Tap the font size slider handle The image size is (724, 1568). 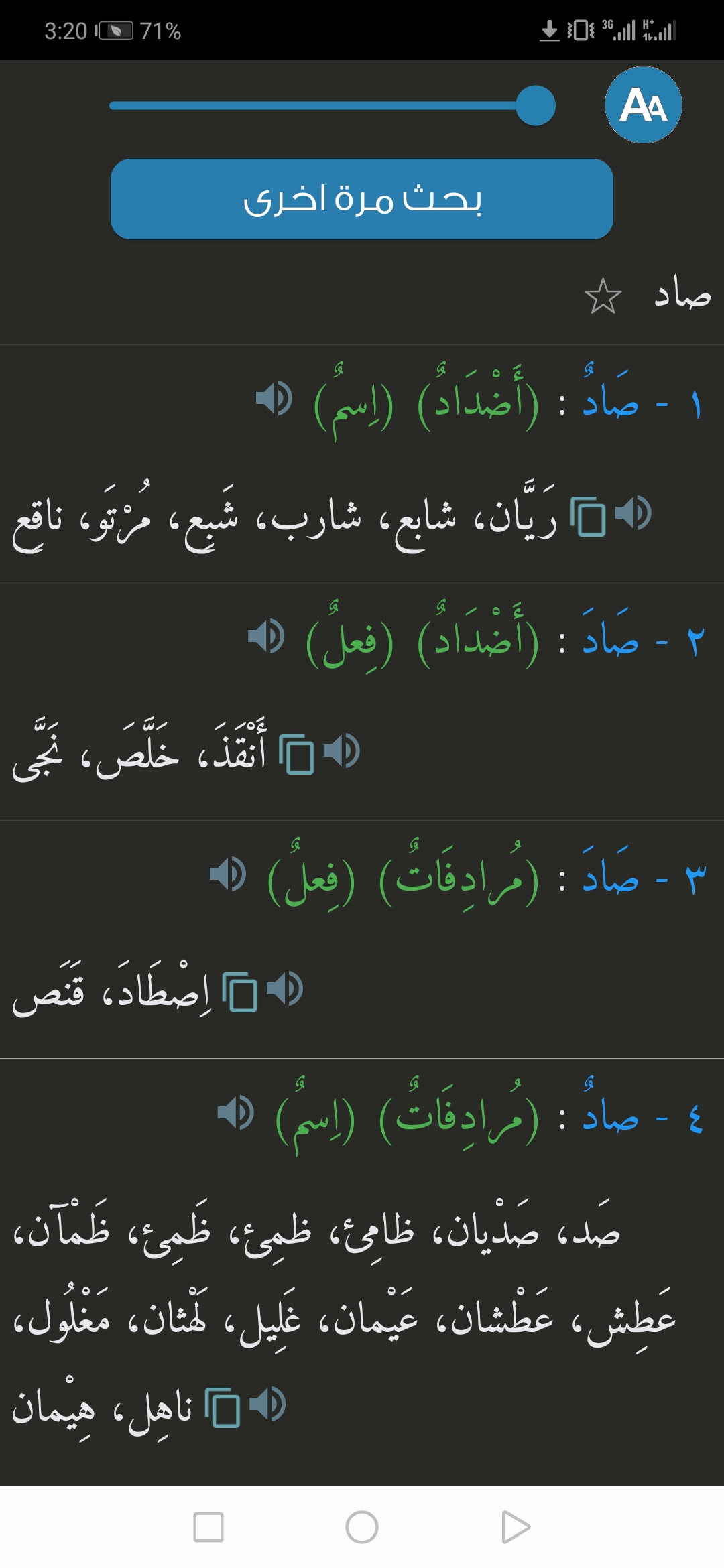(536, 106)
